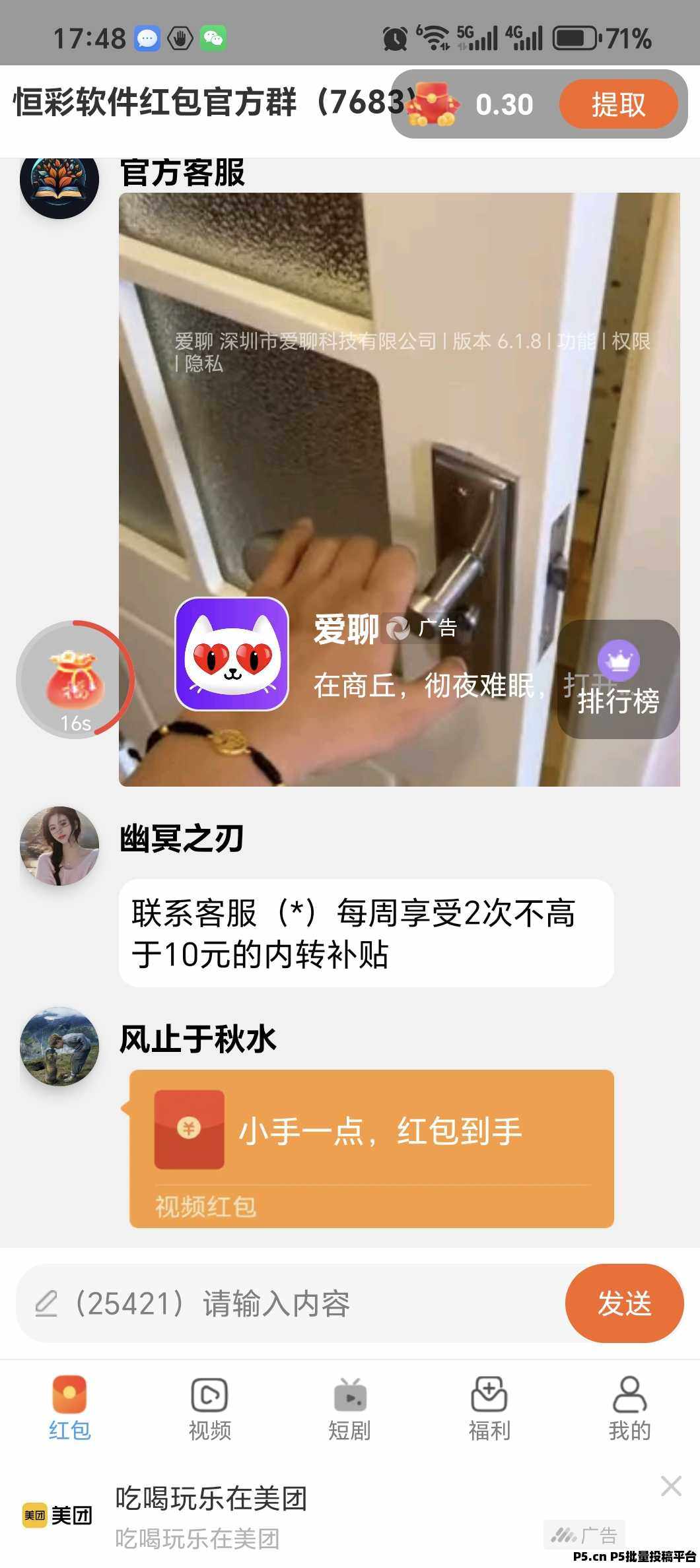This screenshot has height=1568, width=700.
Task: Switch to the 福利 tab
Action: click(x=489, y=1408)
